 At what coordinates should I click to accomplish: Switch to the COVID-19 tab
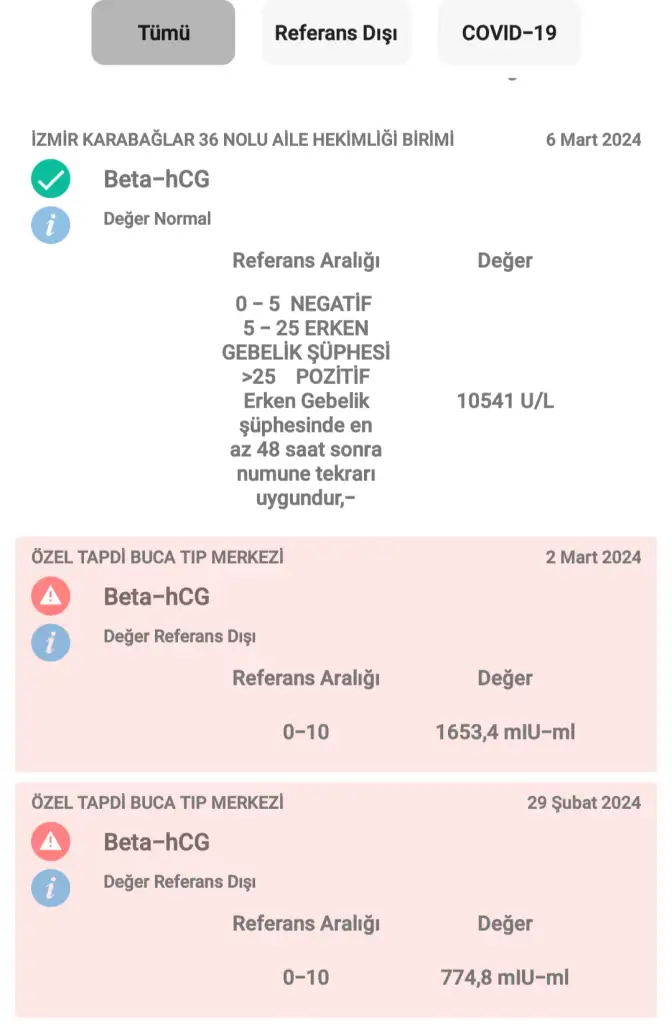509,33
